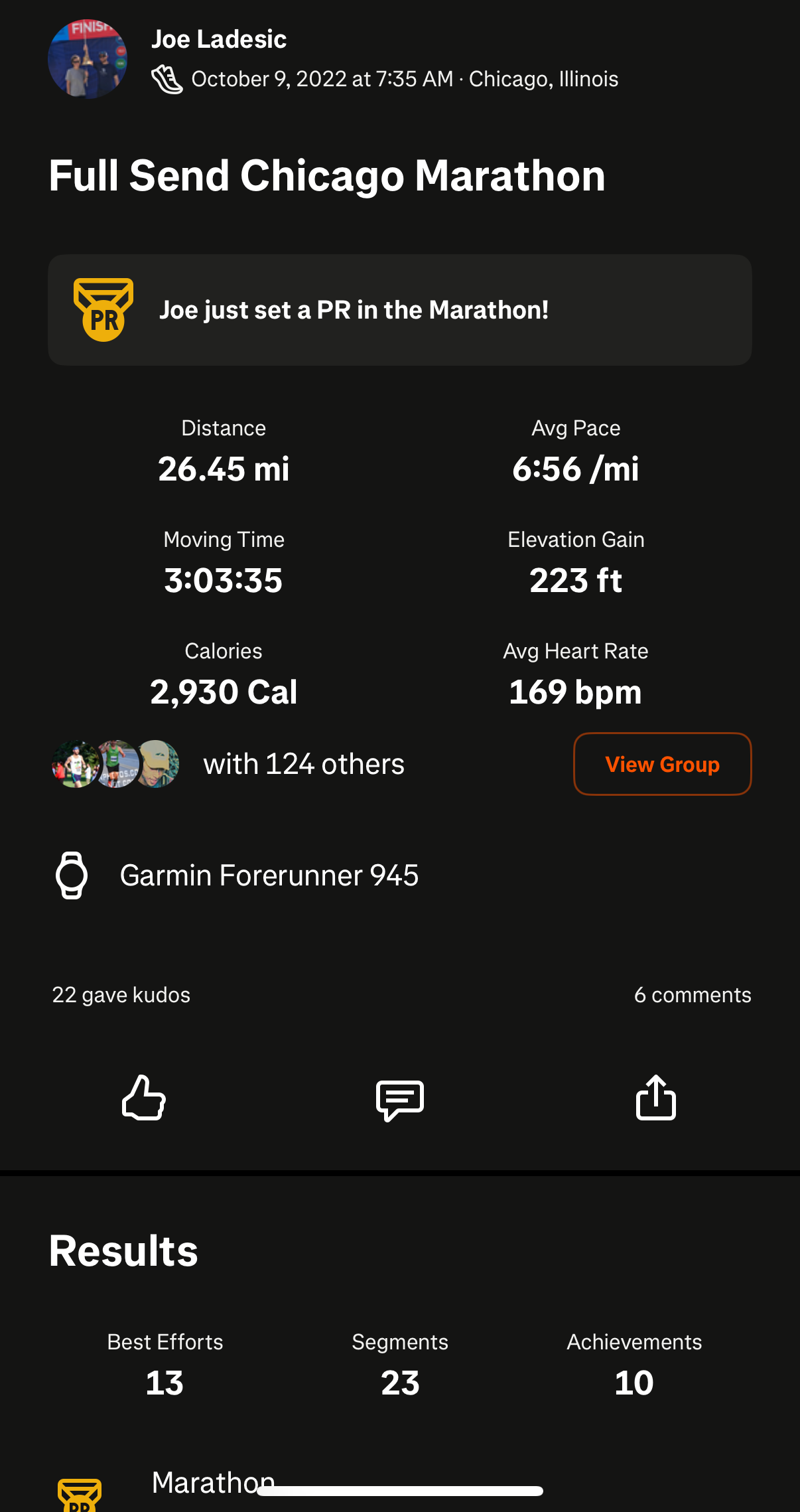
Task: Give kudos with the thumbs-up icon
Action: tap(143, 1099)
